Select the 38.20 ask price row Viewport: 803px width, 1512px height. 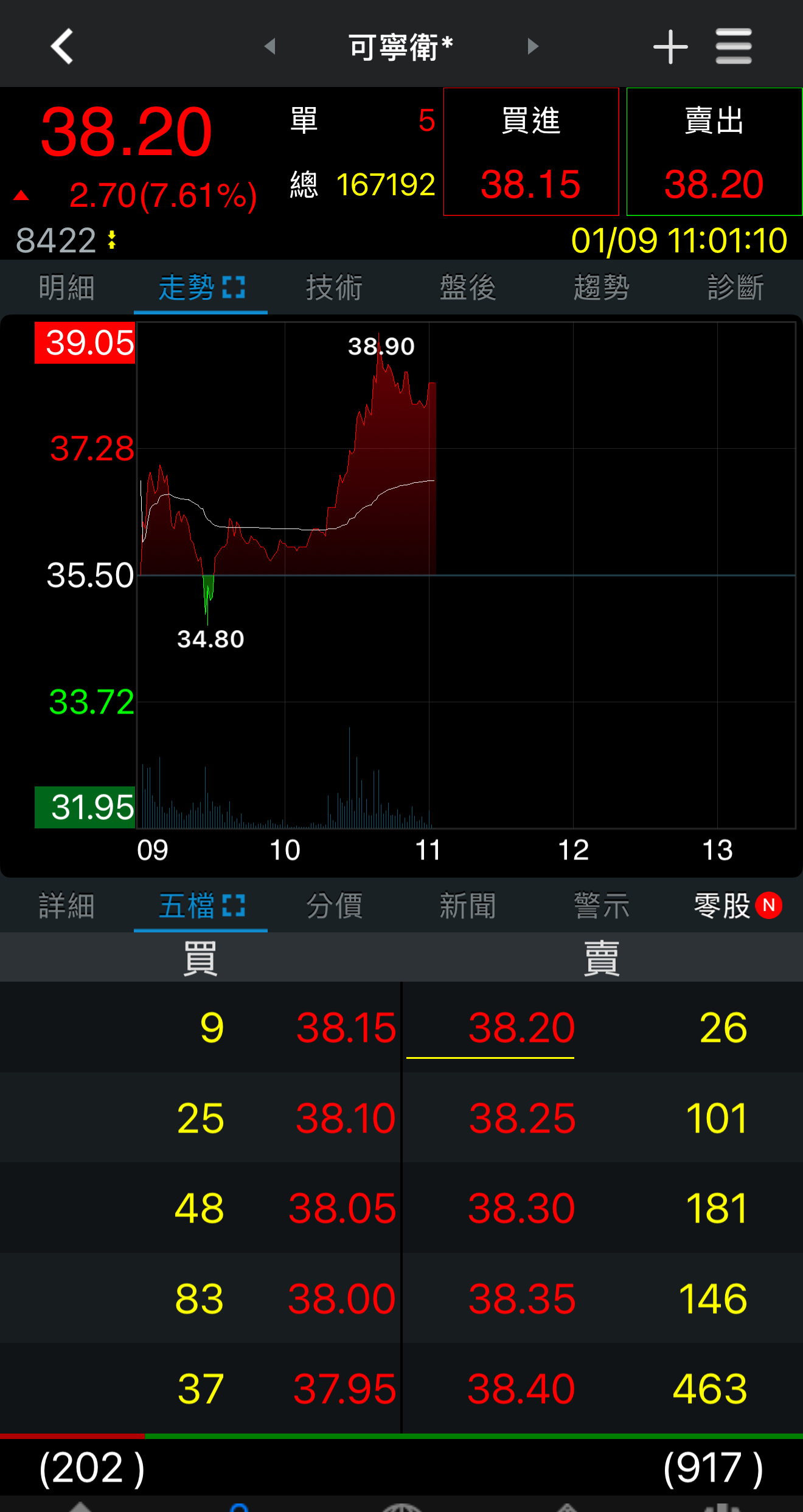(x=521, y=1028)
